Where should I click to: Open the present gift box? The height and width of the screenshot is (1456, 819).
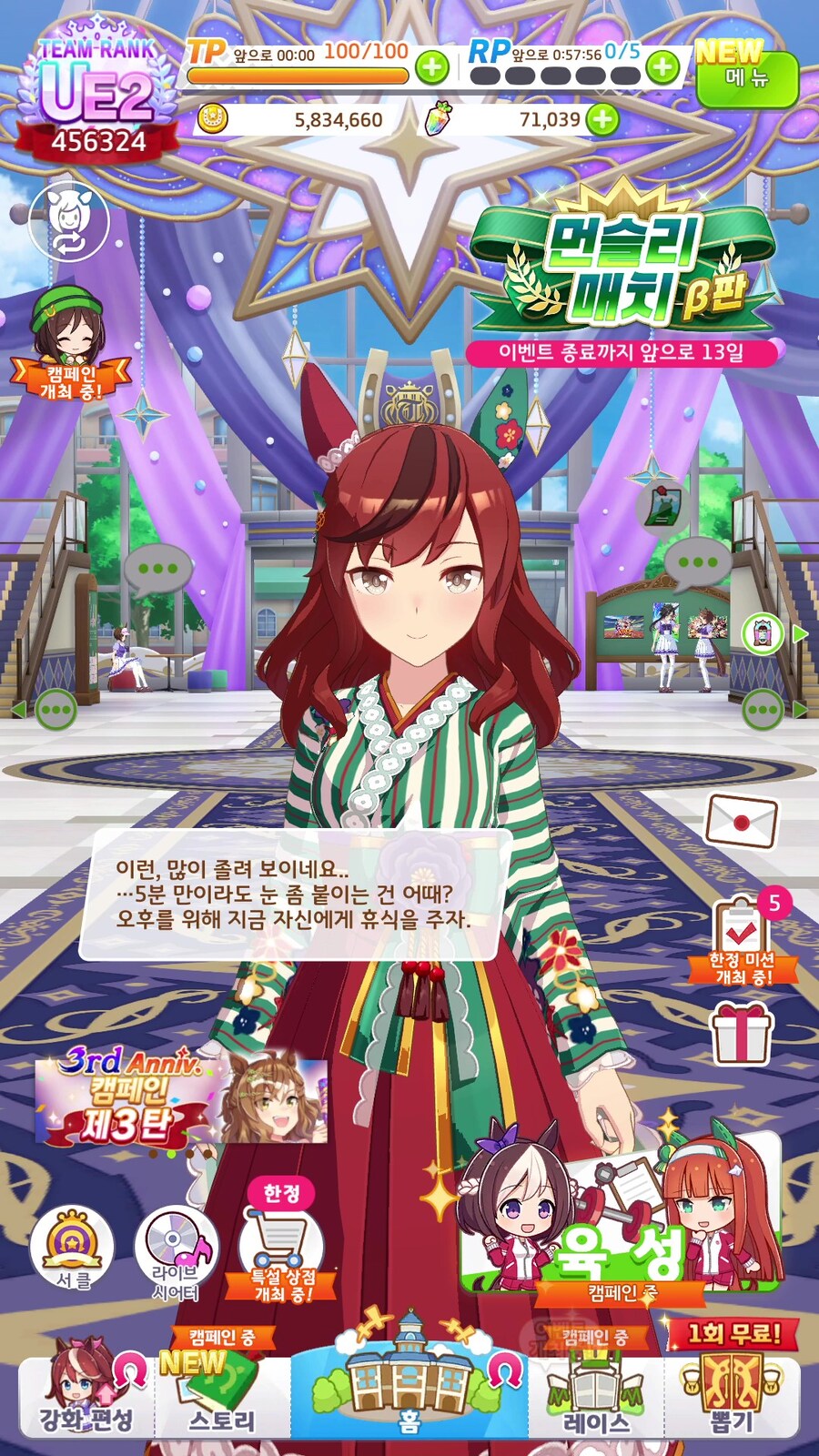pos(741,1035)
